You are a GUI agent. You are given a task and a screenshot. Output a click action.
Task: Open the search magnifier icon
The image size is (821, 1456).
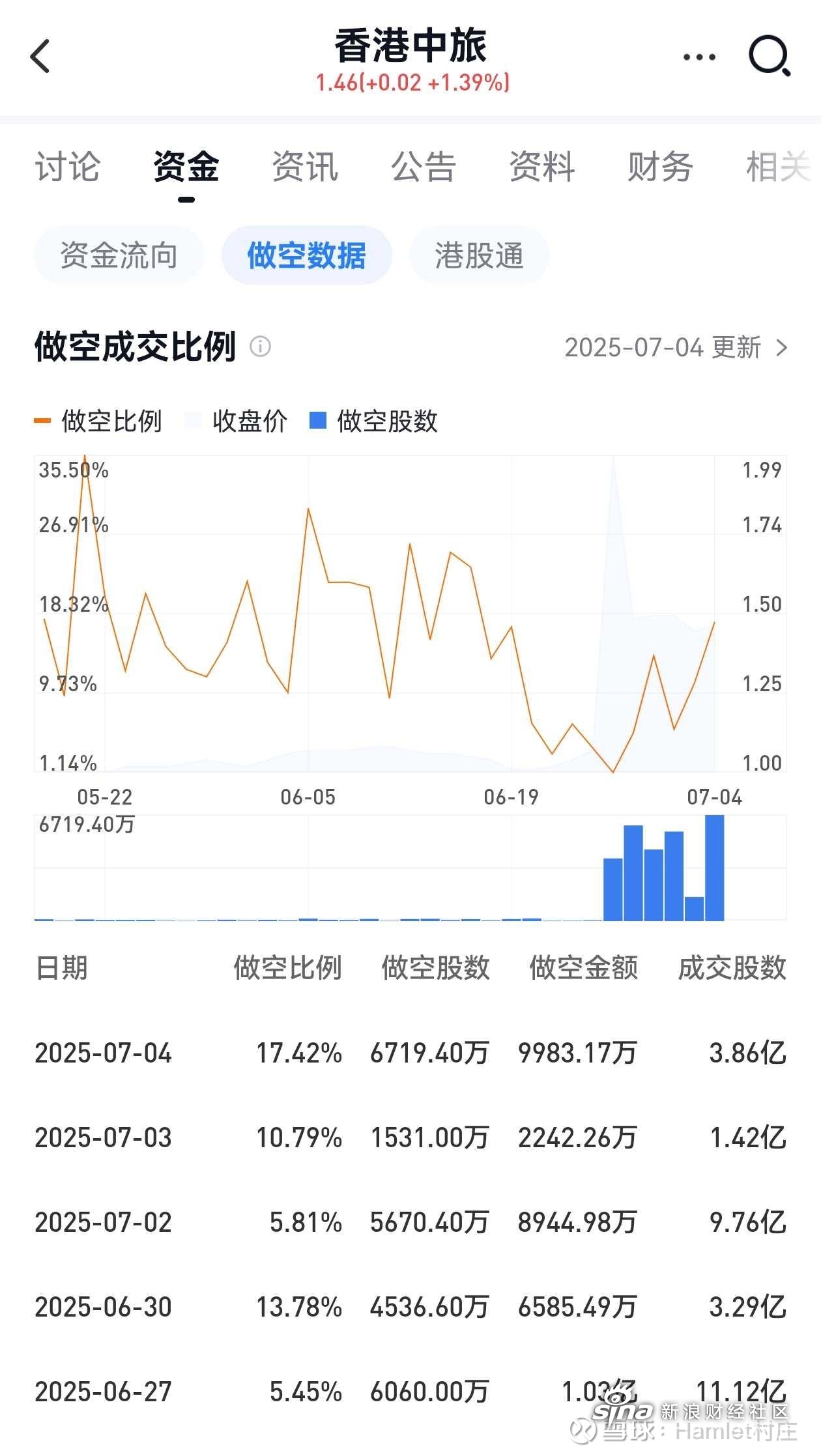tap(770, 57)
